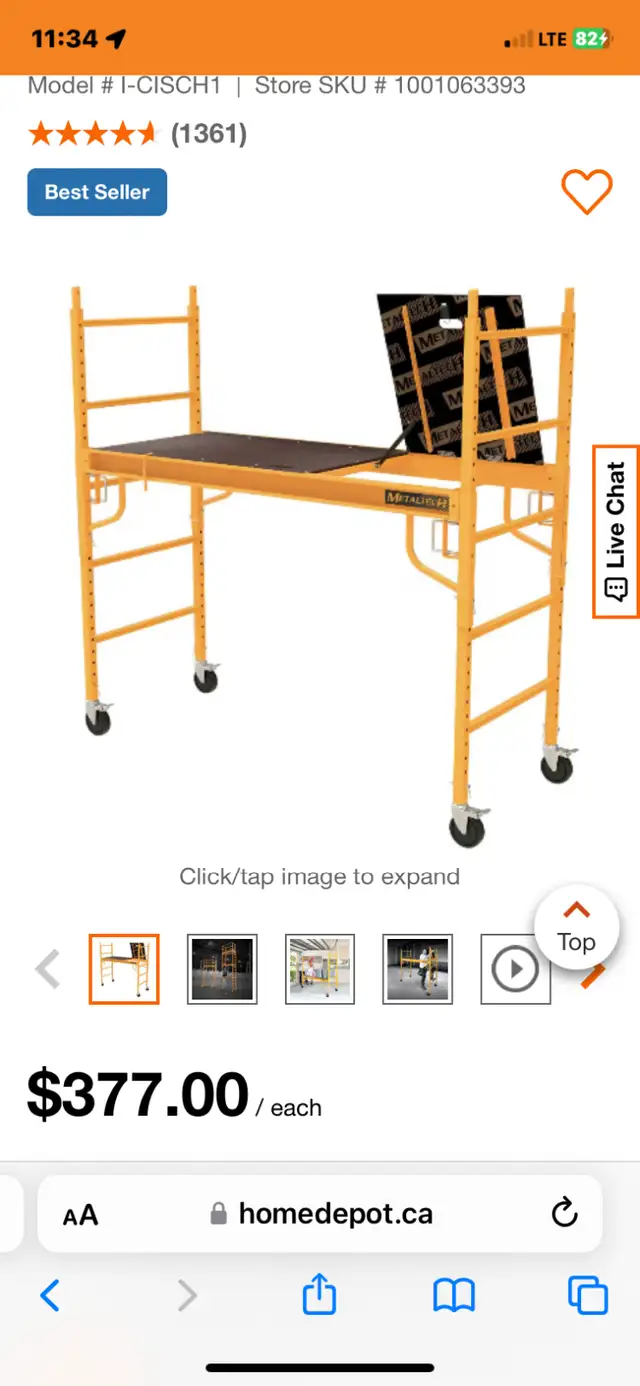Add this scaffold to the wishlist heart
The image size is (640, 1386).
pos(586,191)
